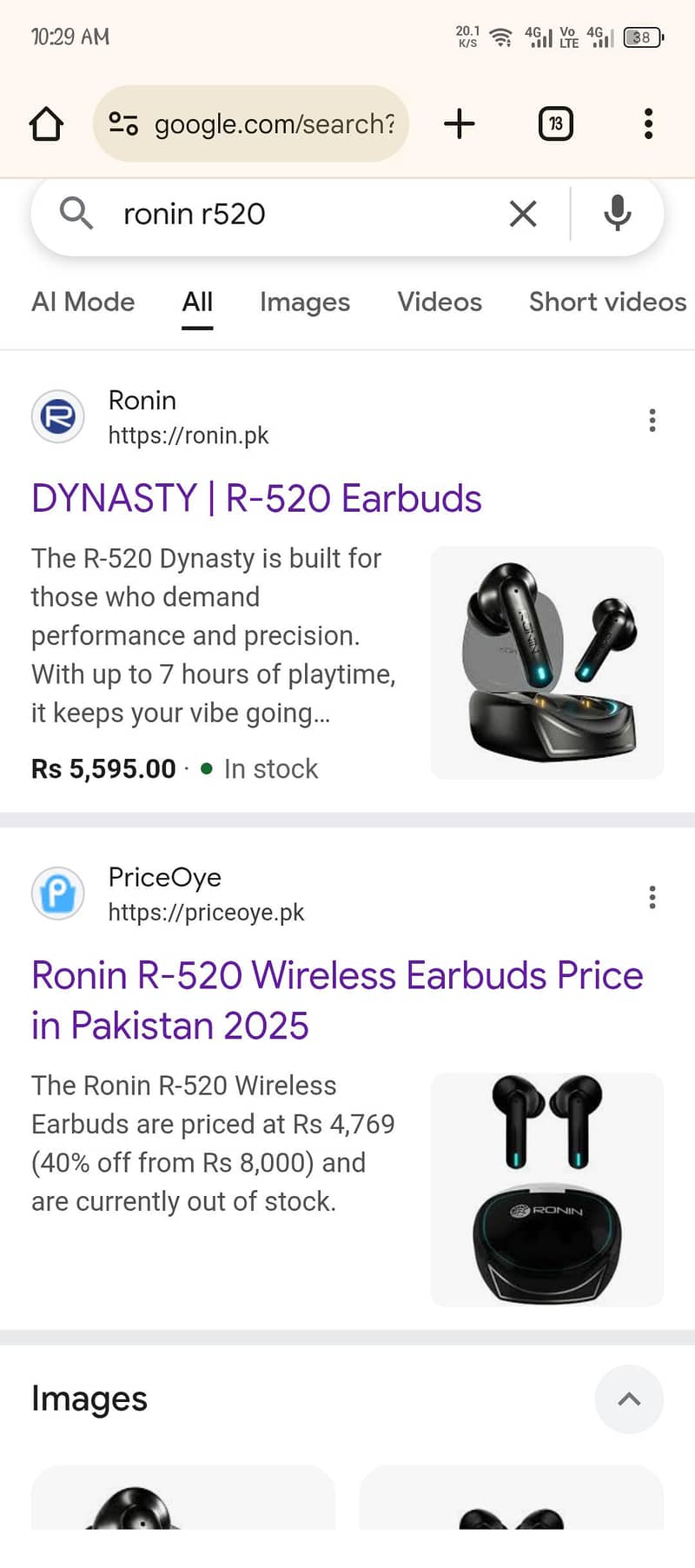Switch to the Videos search tab
This screenshot has height=1568, width=695.
(x=440, y=302)
